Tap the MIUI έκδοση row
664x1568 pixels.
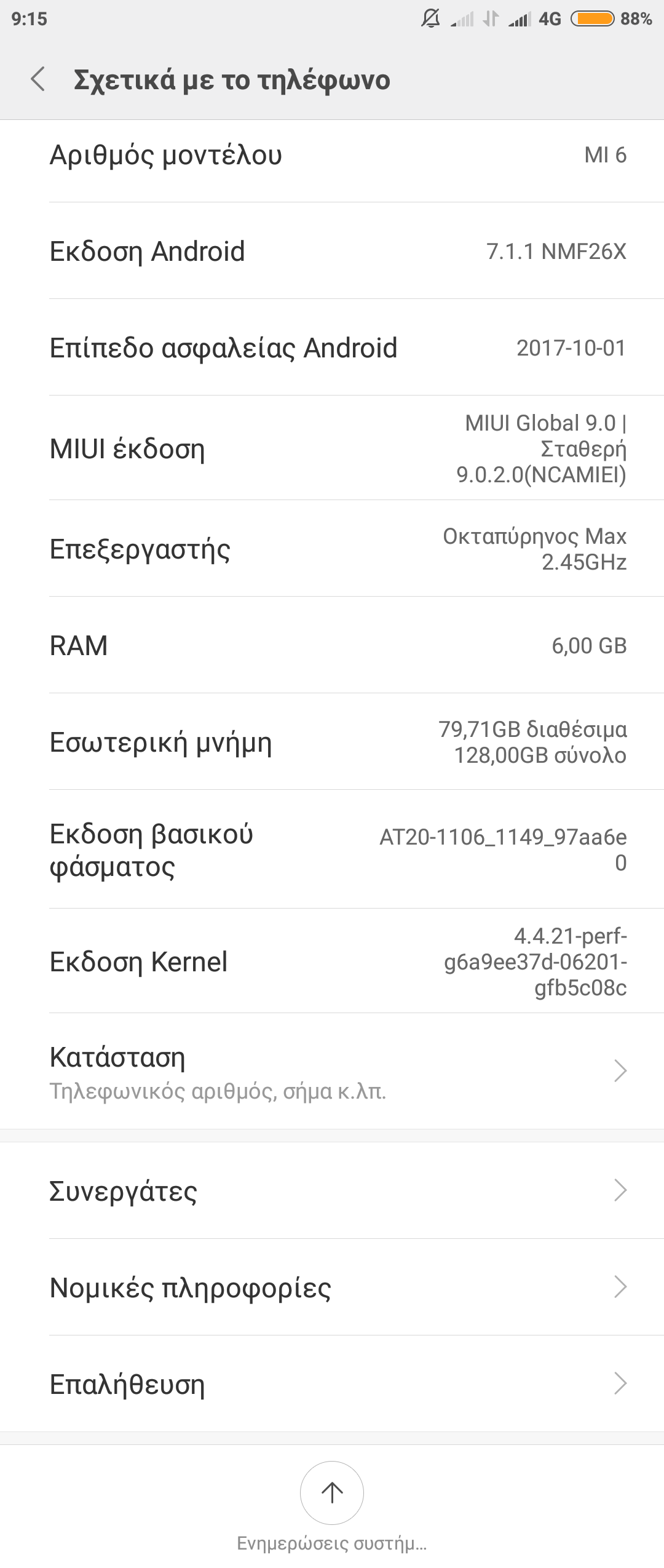coord(332,448)
